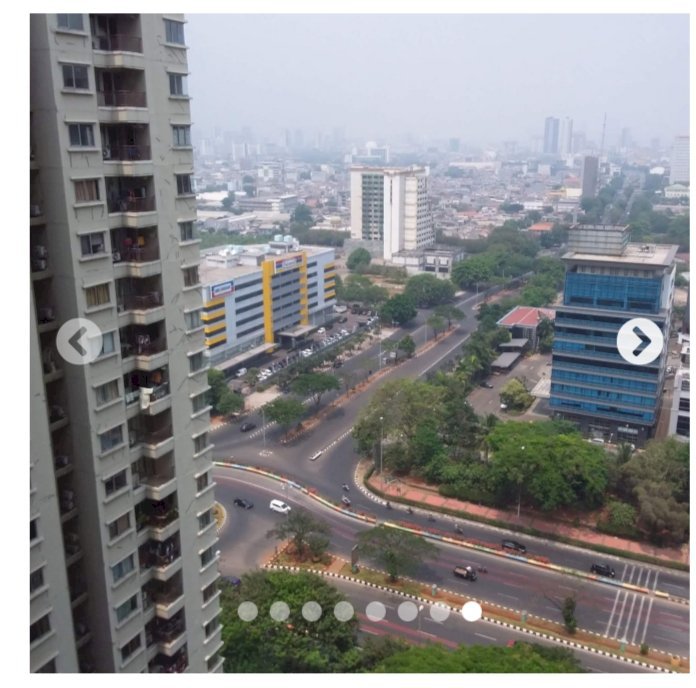Go to the previous photo with left arrow
Screen dimensions: 696x688
[x=79, y=341]
